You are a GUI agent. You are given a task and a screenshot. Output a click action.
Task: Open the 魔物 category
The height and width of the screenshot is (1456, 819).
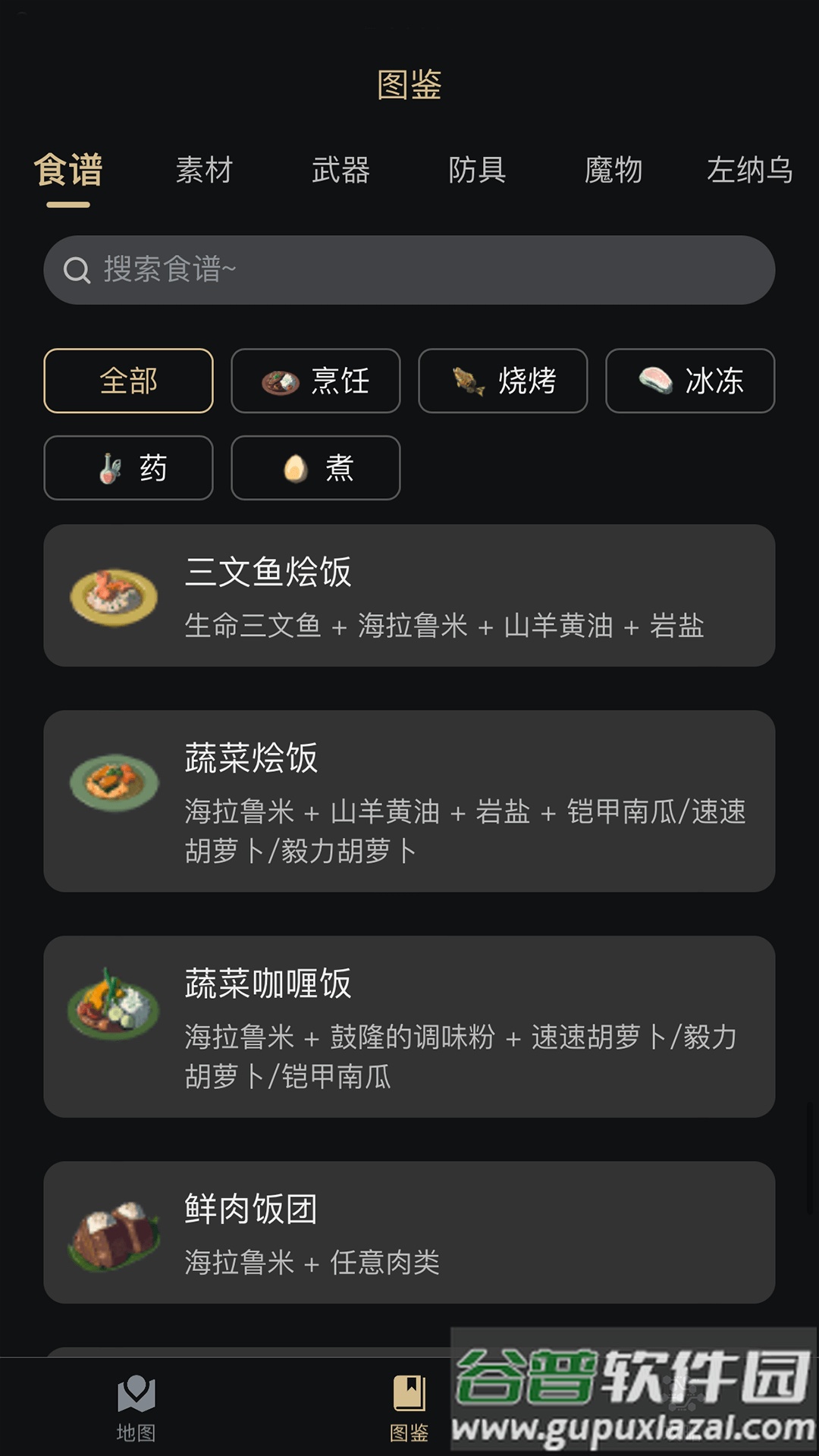(614, 171)
